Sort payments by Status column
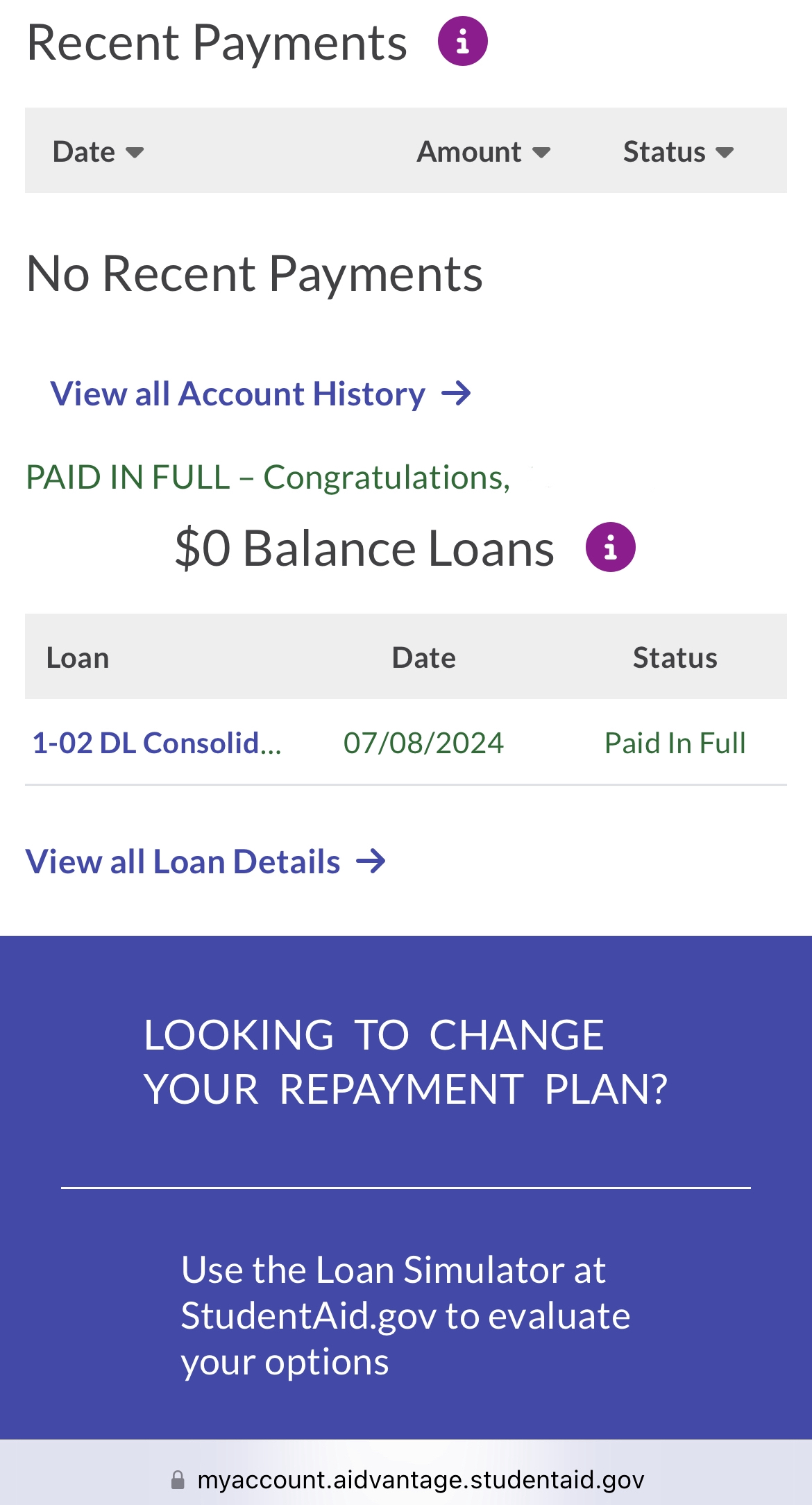812x1505 pixels. 678,151
